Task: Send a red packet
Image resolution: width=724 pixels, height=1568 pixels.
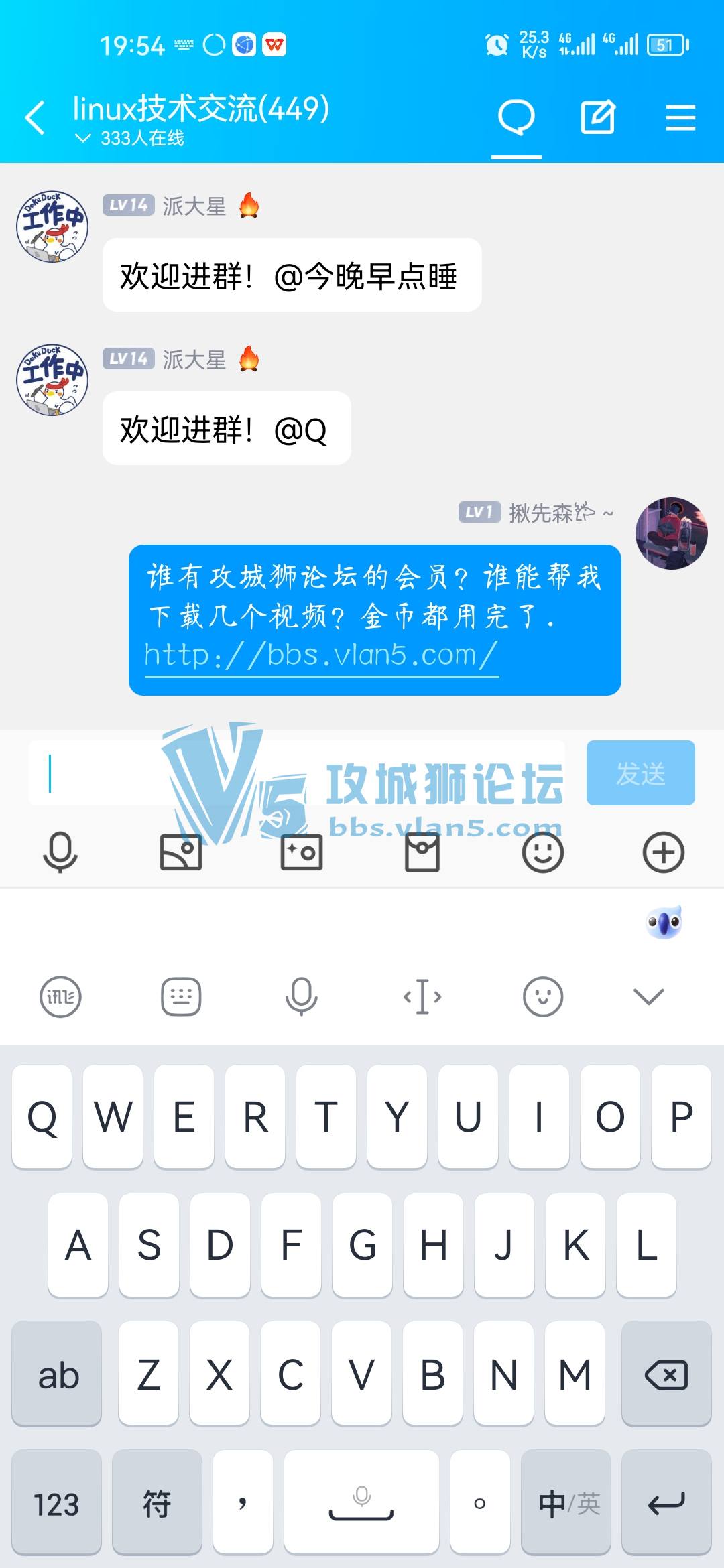Action: pos(422,852)
